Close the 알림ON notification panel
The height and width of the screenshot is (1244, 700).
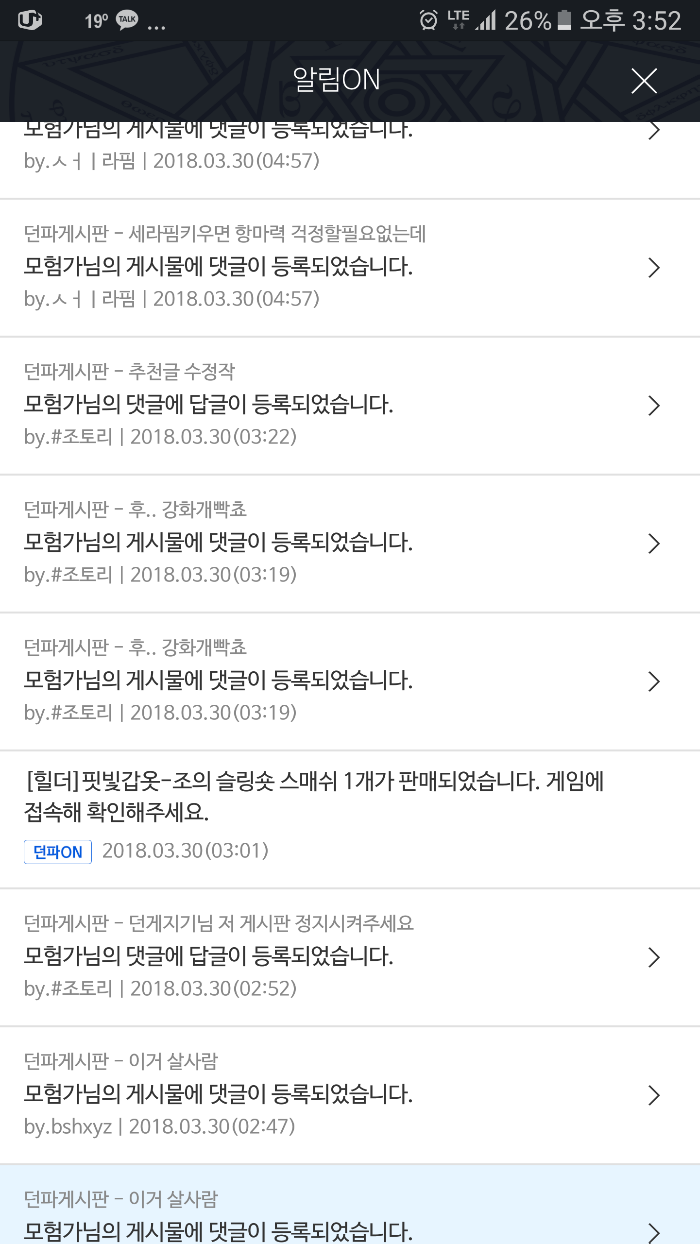pos(644,81)
